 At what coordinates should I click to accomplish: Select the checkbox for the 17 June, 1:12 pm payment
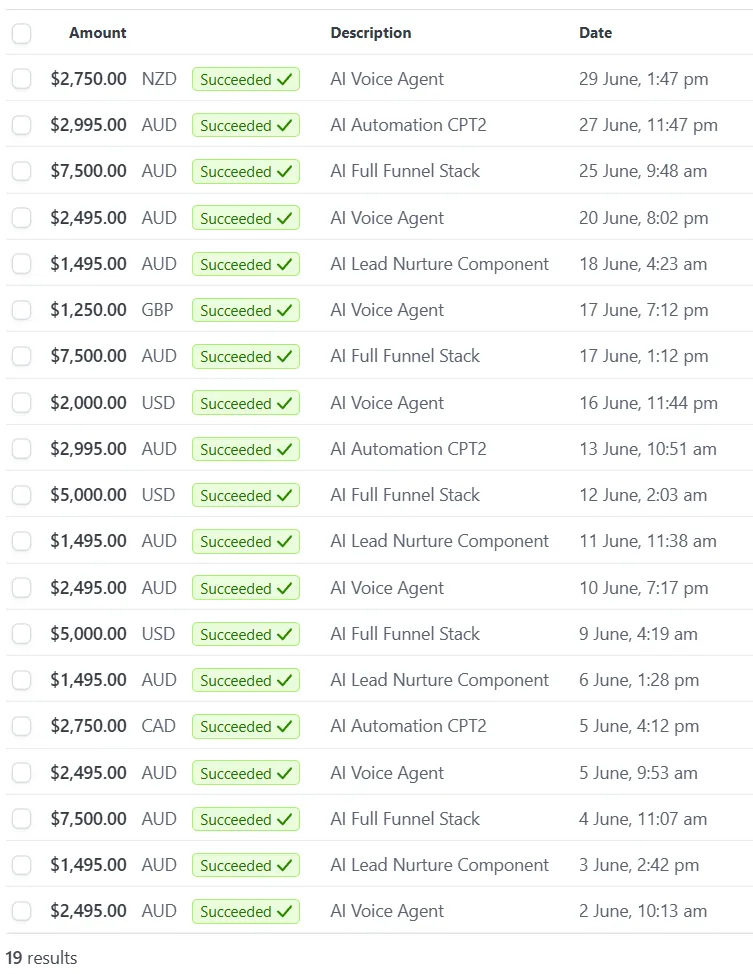click(x=21, y=356)
